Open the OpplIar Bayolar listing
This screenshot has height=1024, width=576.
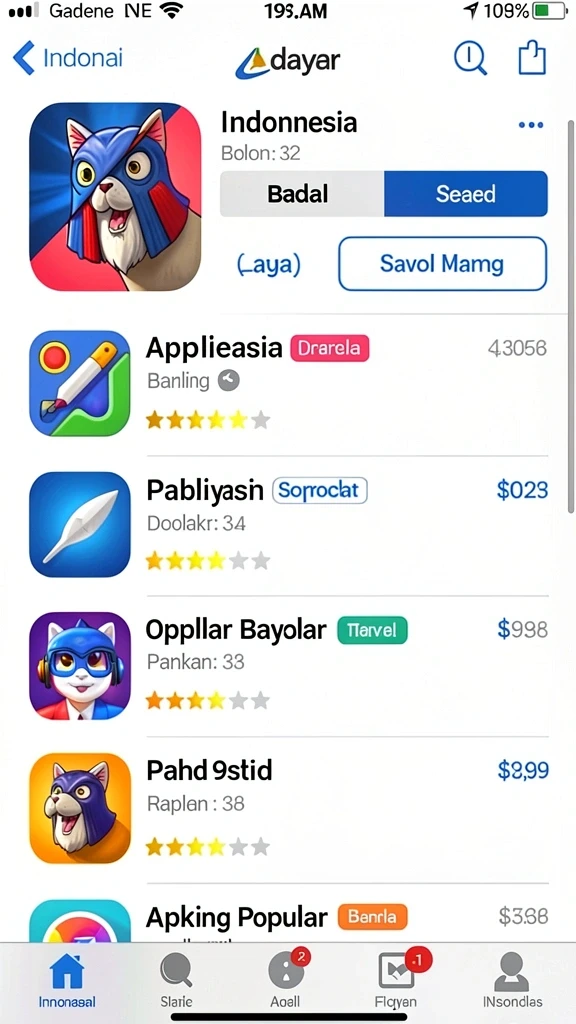pyautogui.click(x=288, y=664)
